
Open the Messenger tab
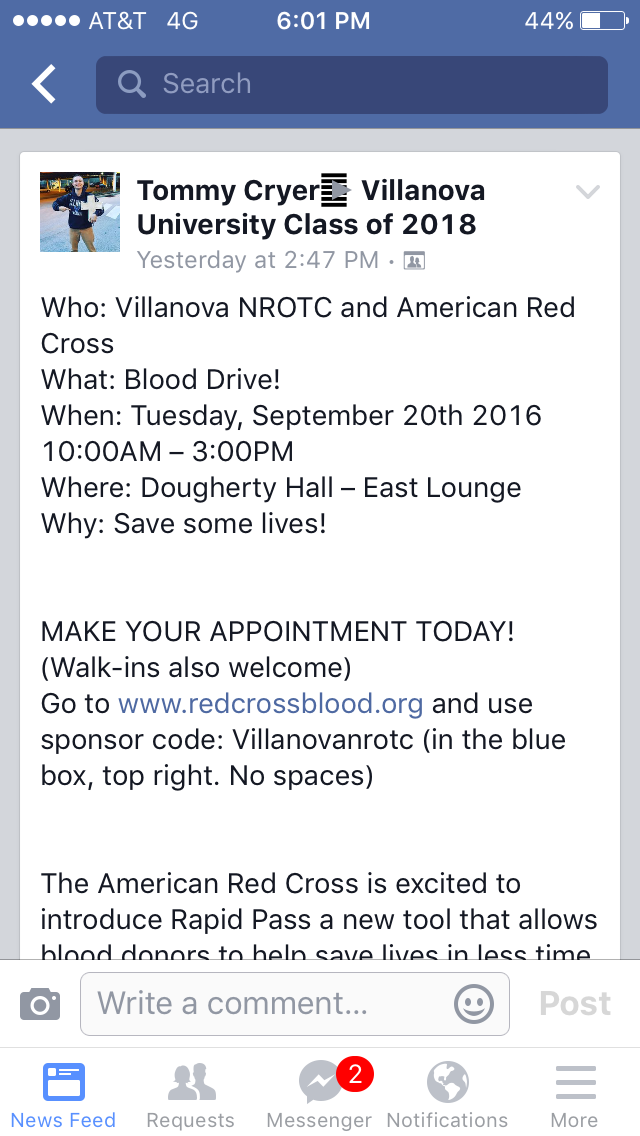[x=320, y=1096]
